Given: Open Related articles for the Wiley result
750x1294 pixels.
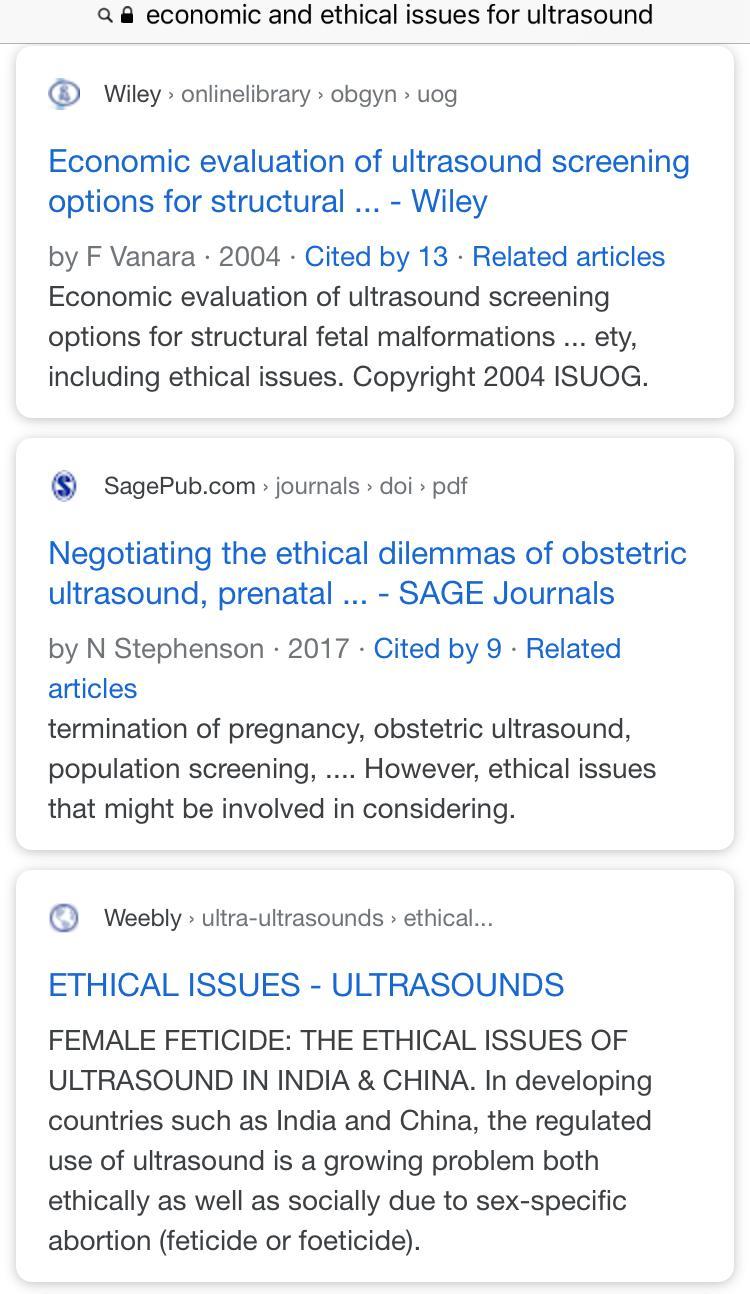Looking at the screenshot, I should [568, 257].
